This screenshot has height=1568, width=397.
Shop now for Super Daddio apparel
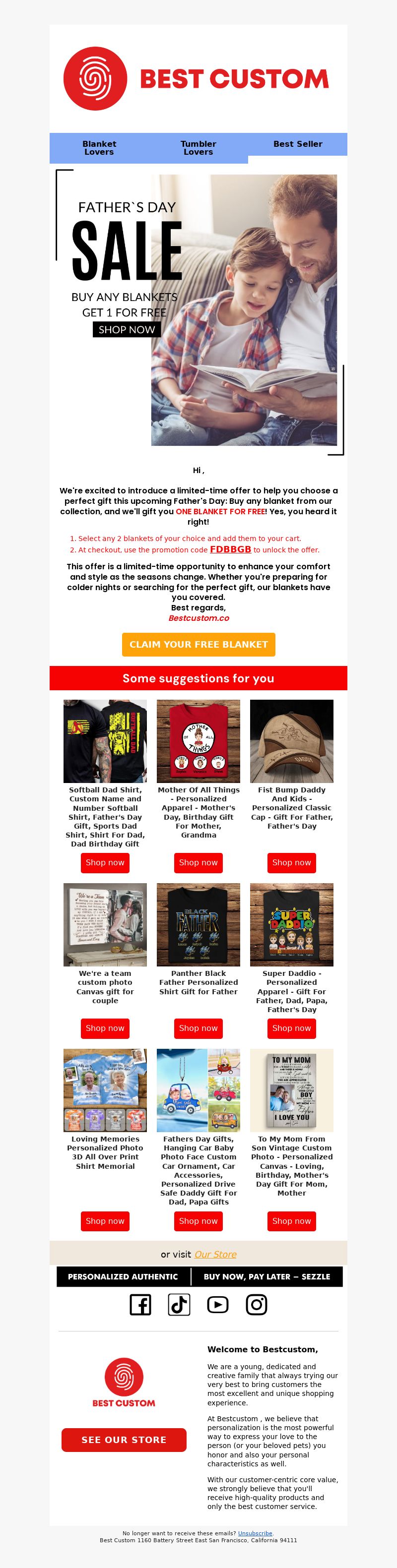click(x=291, y=1028)
